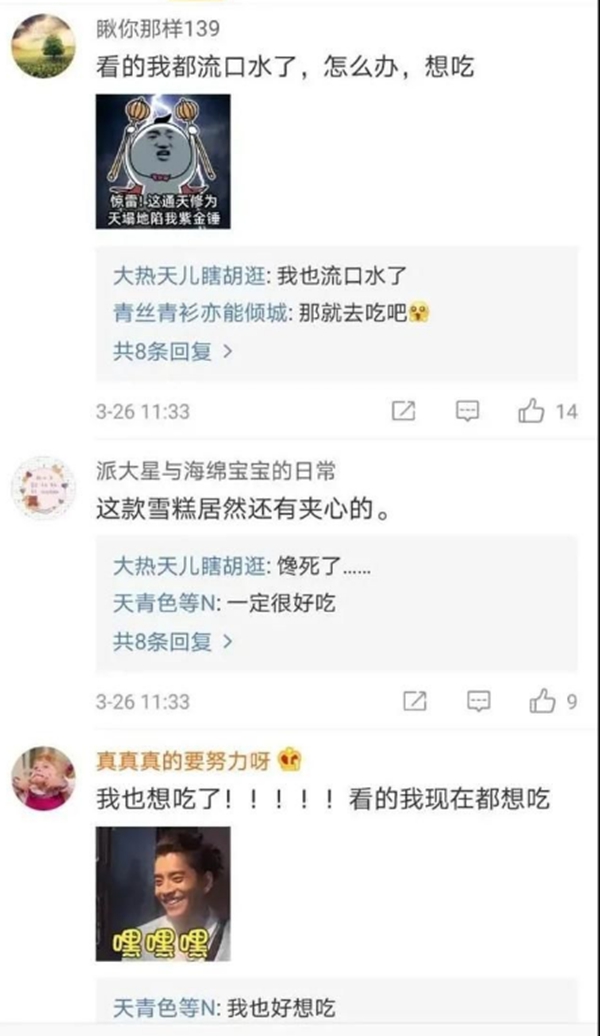Expand 共8条回复 under 瞅你那样139's comment
This screenshot has width=600, height=1036.
(x=172, y=351)
